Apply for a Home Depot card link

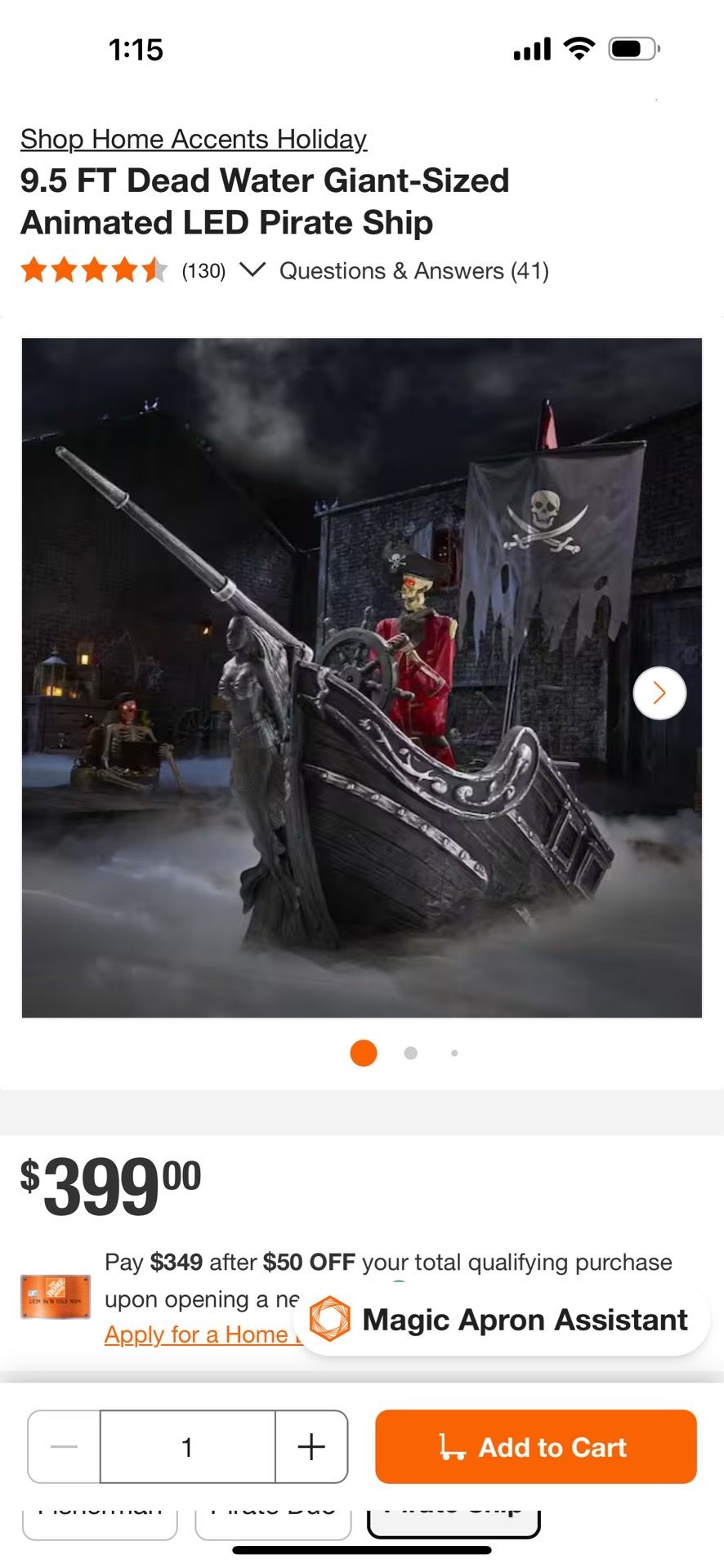pos(203,1334)
